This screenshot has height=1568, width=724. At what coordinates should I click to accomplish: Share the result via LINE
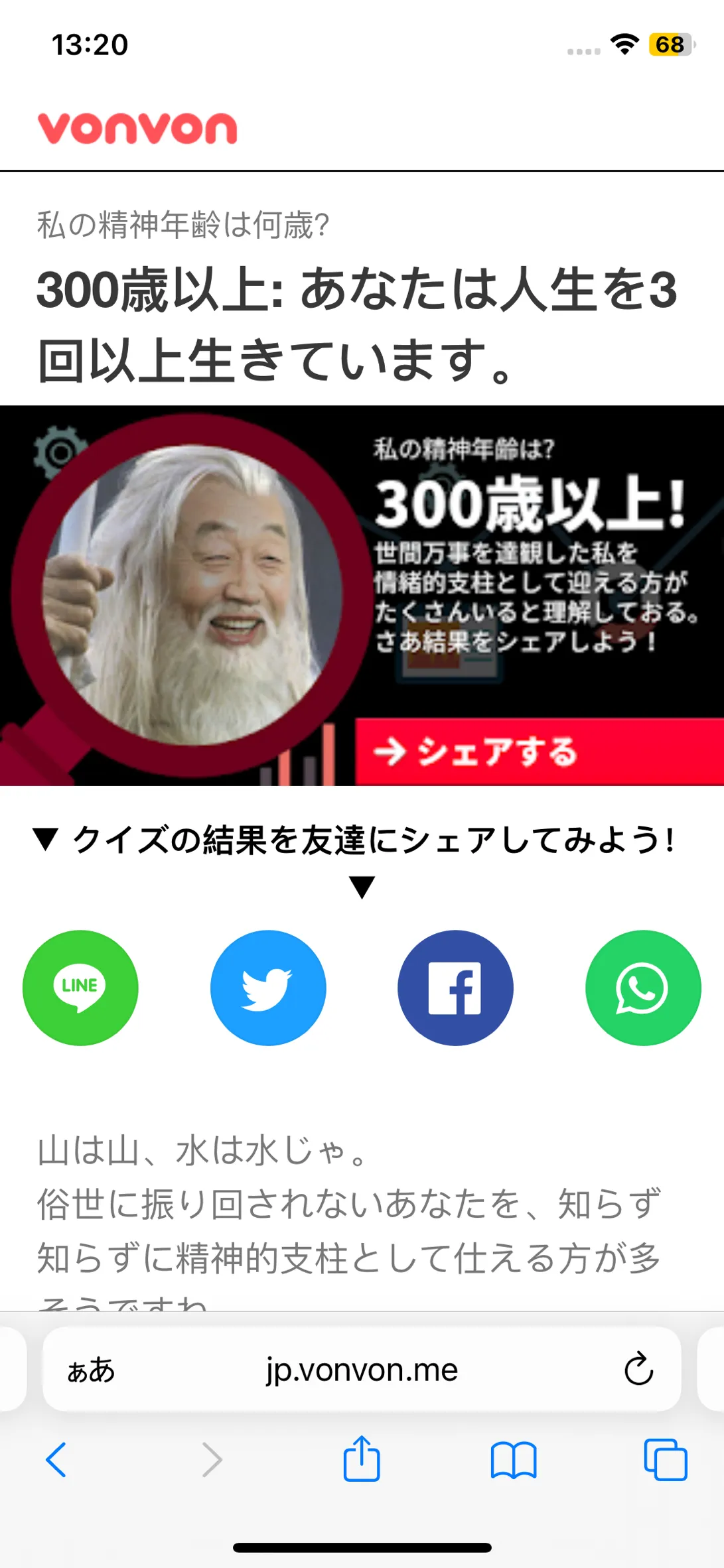80,988
